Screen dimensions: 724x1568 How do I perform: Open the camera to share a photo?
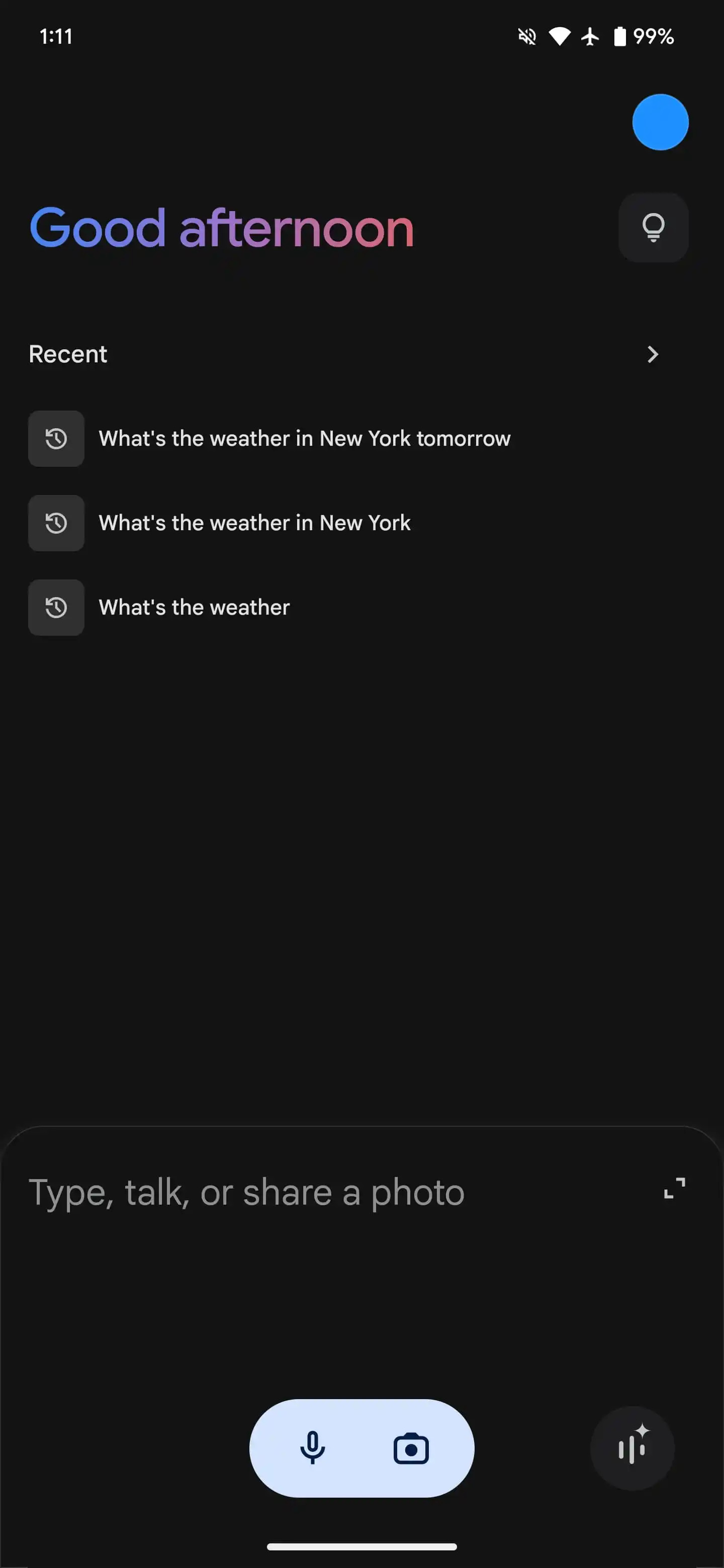pyautogui.click(x=411, y=1448)
